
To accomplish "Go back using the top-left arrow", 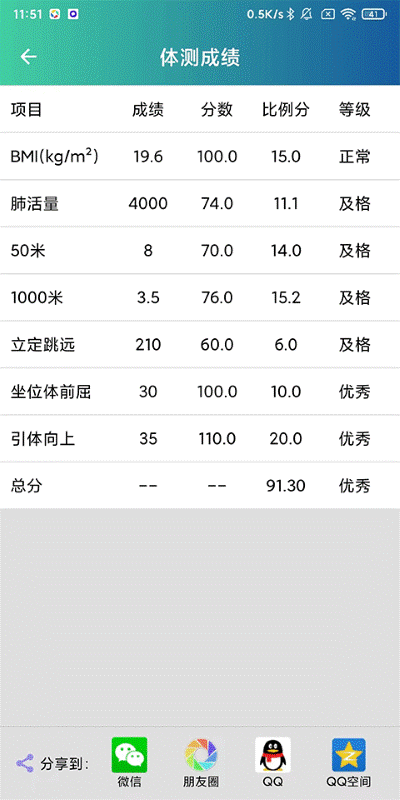I will click(29, 57).
